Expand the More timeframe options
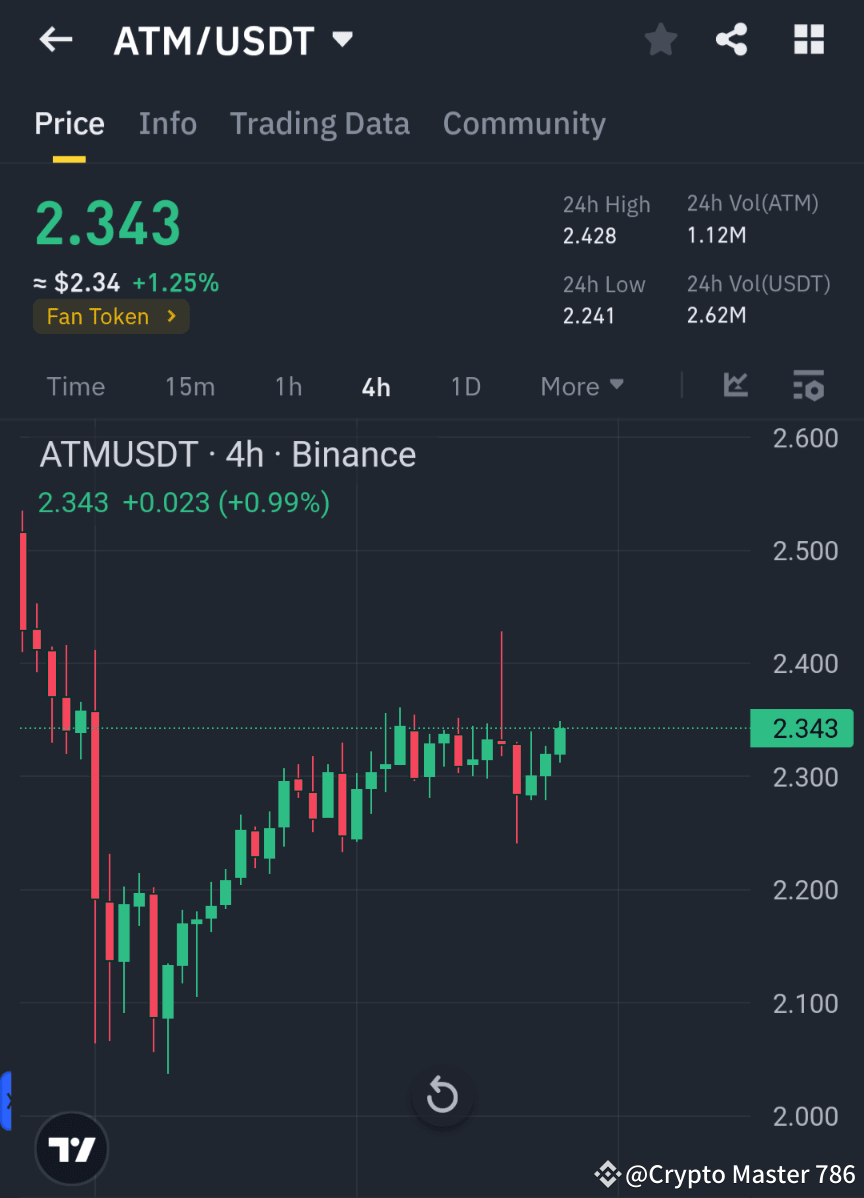This screenshot has width=864, height=1198. (x=582, y=386)
